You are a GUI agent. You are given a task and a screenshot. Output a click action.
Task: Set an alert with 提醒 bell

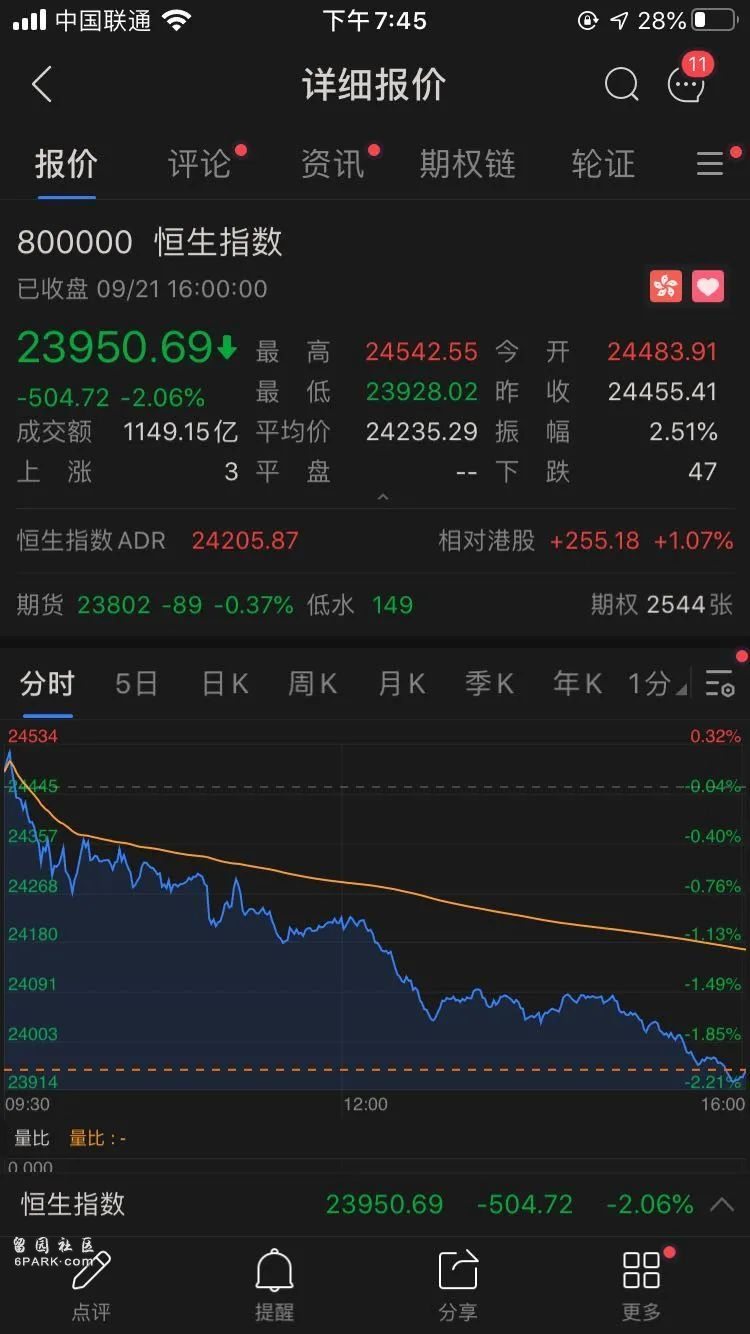(x=274, y=1285)
